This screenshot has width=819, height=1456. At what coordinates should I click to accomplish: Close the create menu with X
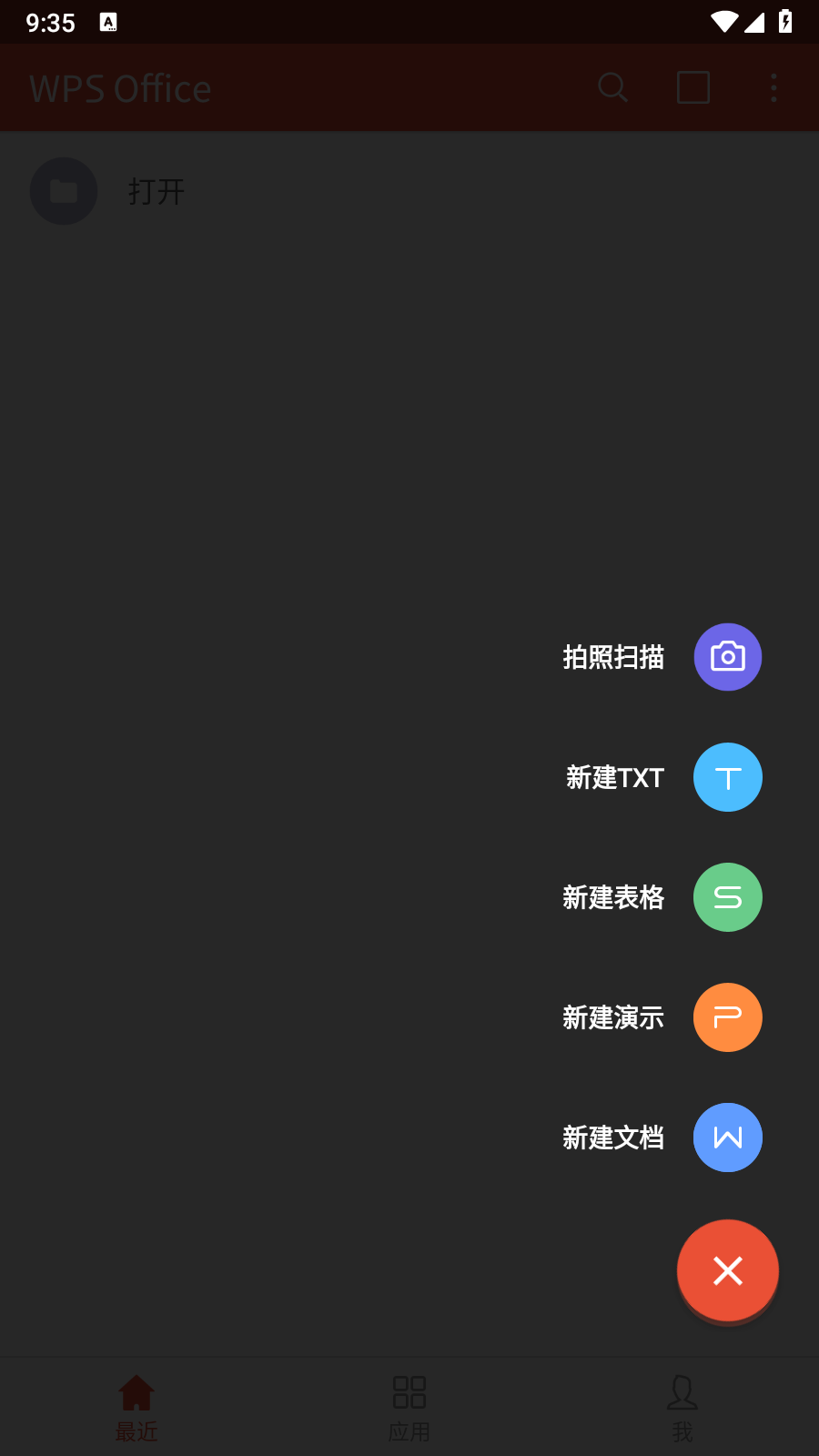(x=727, y=1270)
